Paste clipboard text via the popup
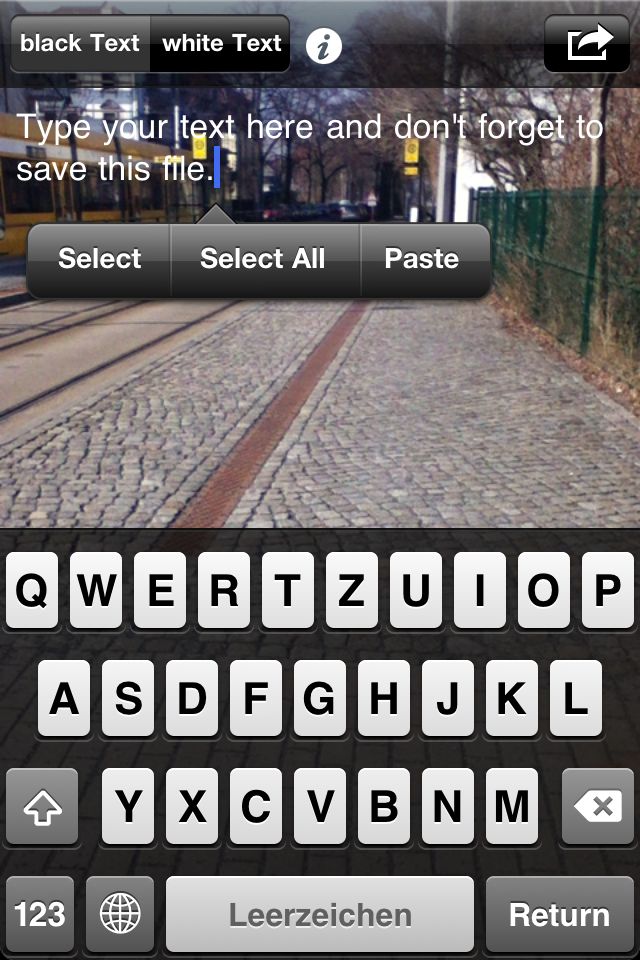 [x=421, y=259]
